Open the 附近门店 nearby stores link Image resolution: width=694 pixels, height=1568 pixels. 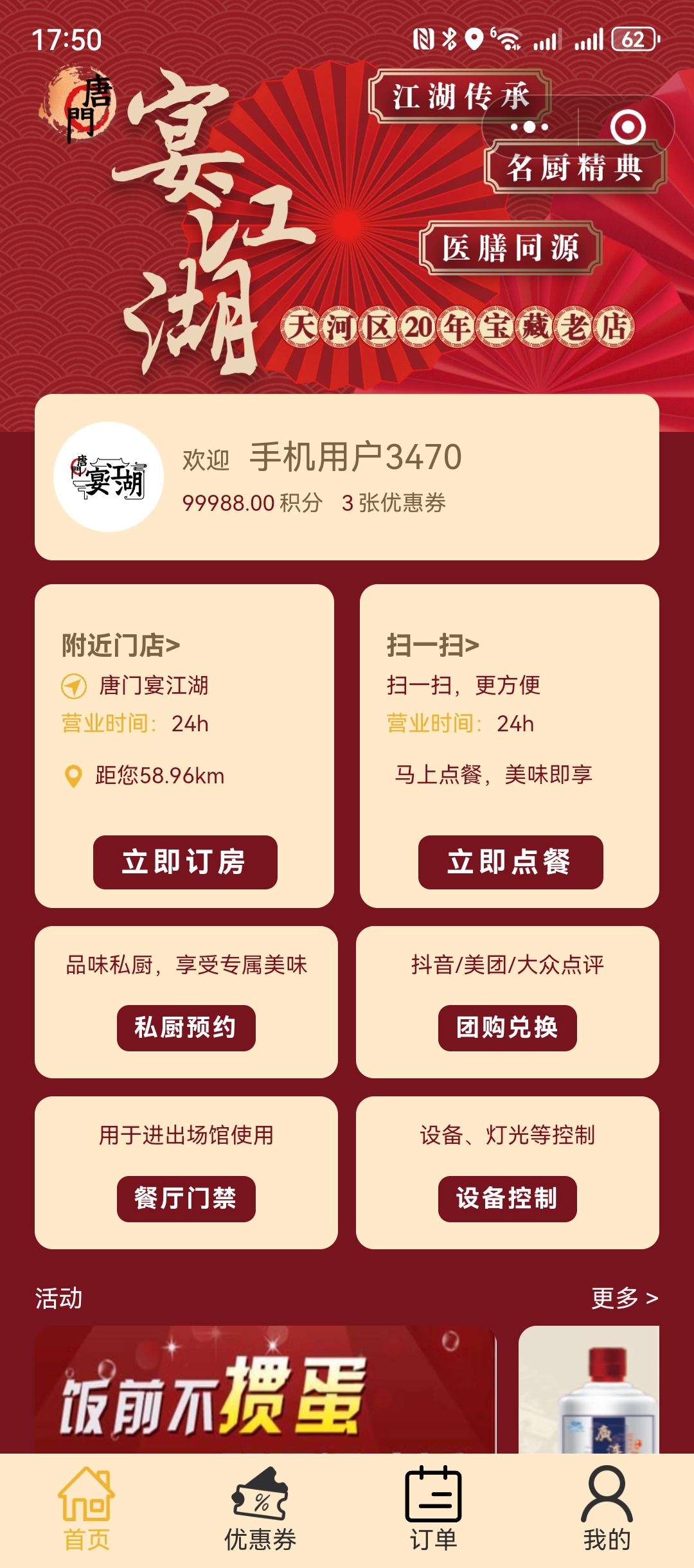[121, 645]
